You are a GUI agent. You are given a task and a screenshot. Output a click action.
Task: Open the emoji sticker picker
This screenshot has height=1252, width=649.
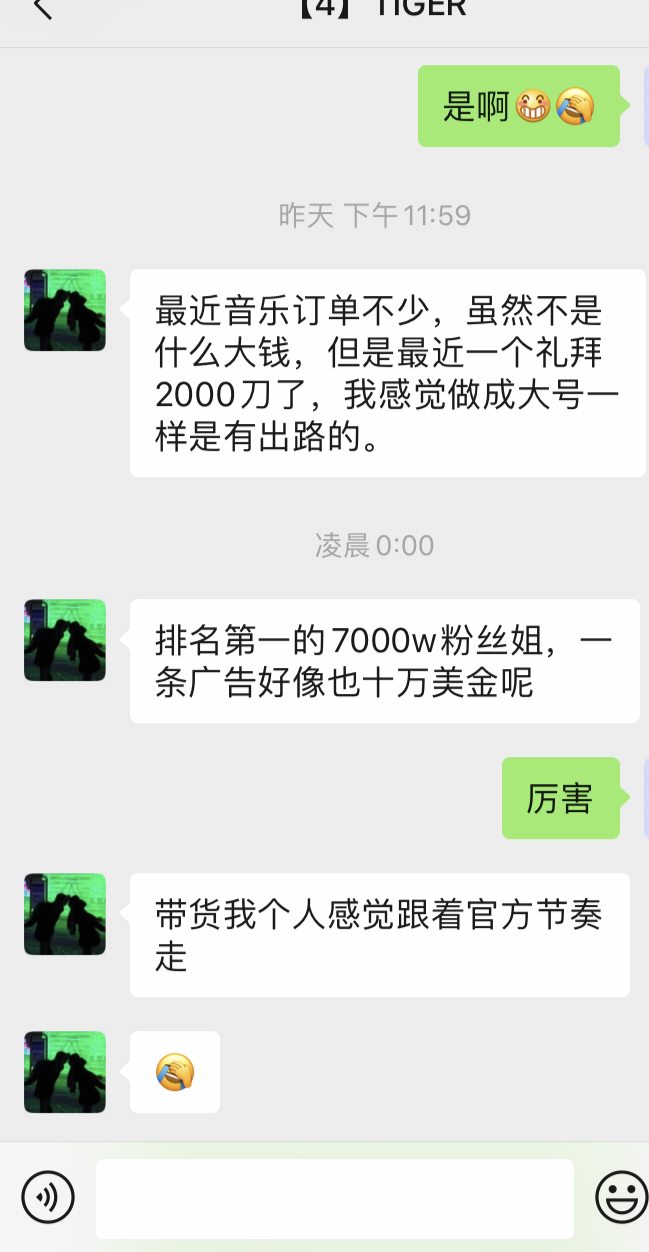(x=621, y=1196)
